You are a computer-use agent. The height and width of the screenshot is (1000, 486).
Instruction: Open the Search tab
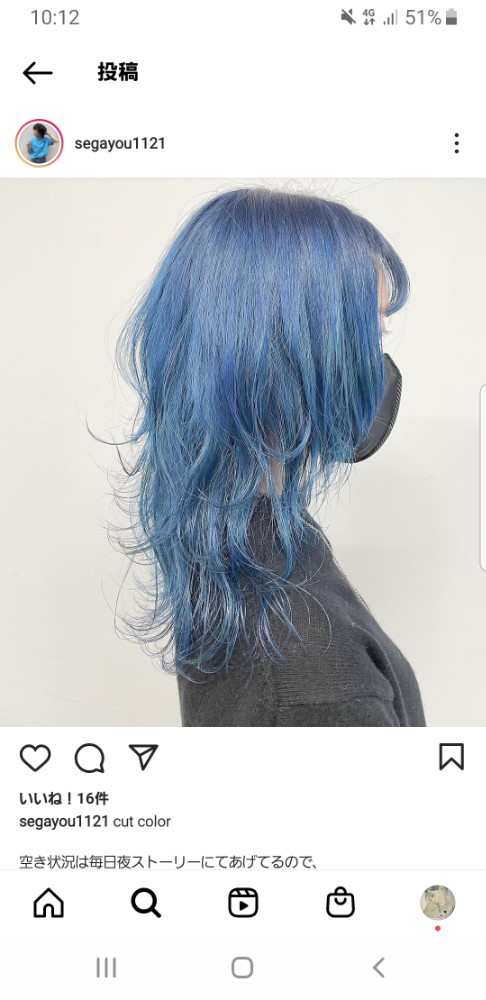(x=146, y=903)
